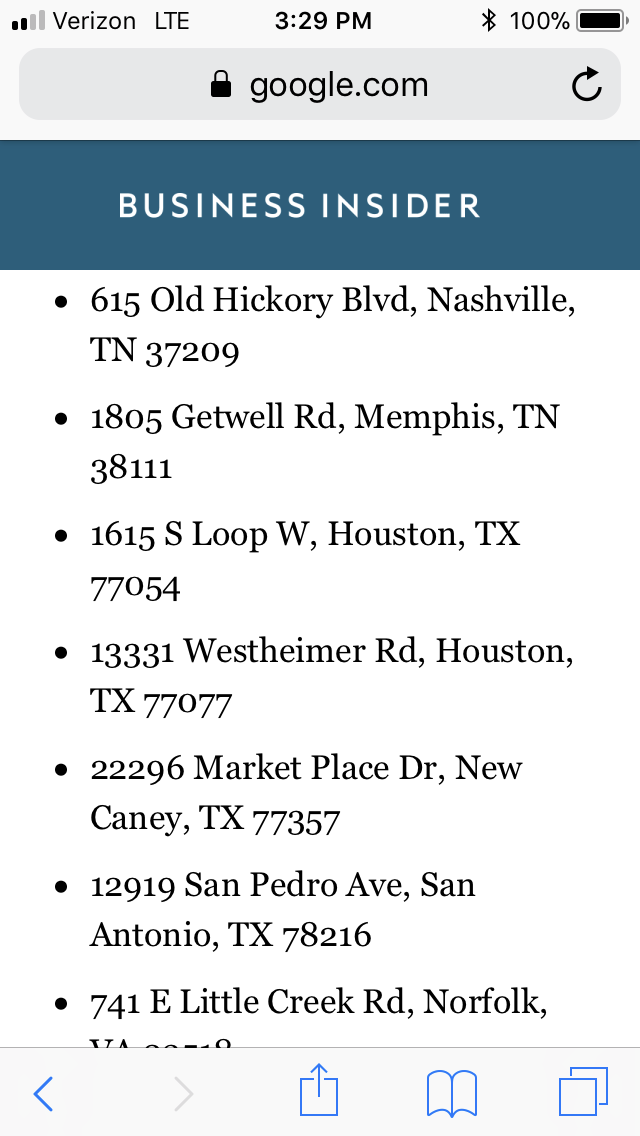Tap the google.com address bar

click(x=320, y=86)
